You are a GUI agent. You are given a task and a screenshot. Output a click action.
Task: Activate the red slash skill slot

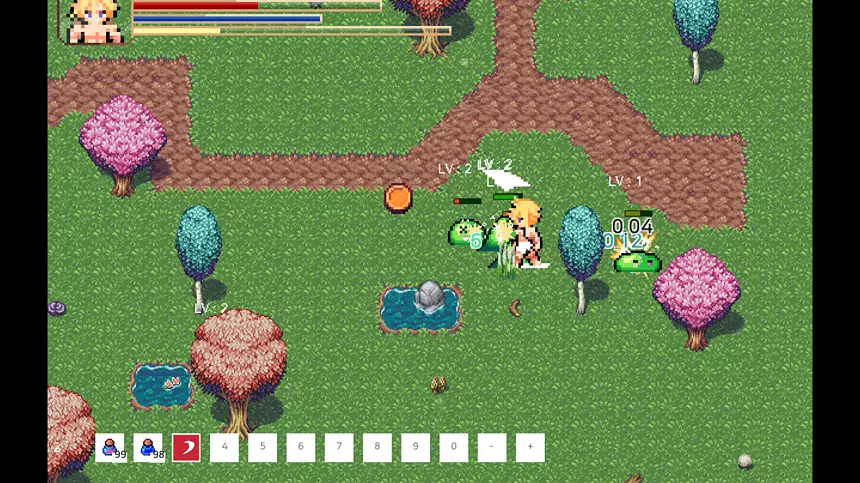pyautogui.click(x=186, y=447)
